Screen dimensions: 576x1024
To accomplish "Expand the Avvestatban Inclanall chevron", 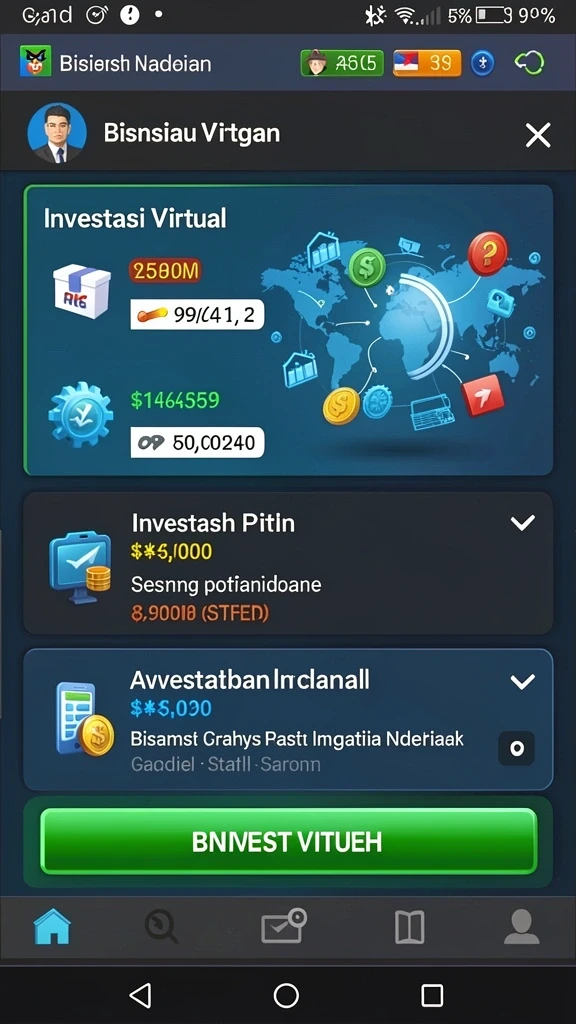I will tap(522, 682).
